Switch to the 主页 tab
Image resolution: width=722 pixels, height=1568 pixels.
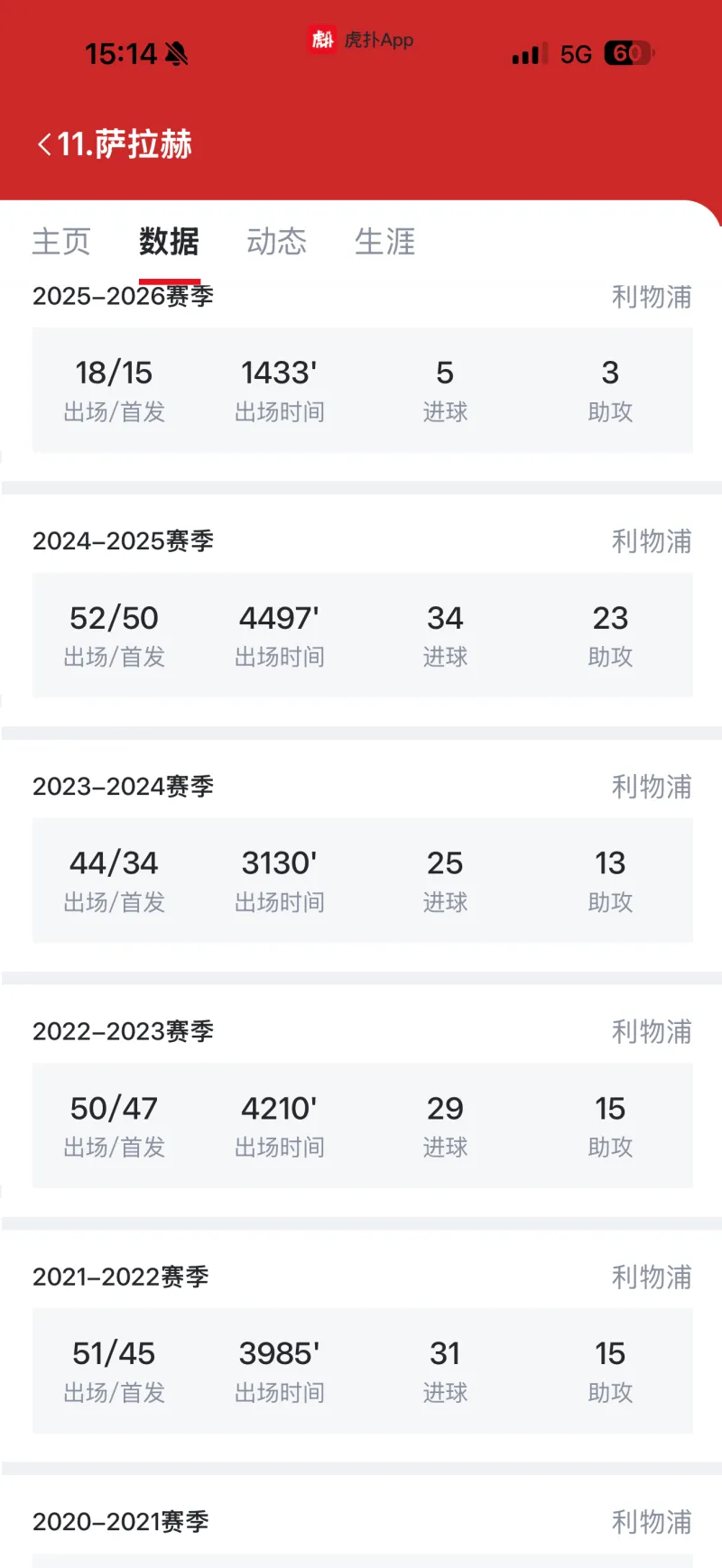(x=61, y=242)
